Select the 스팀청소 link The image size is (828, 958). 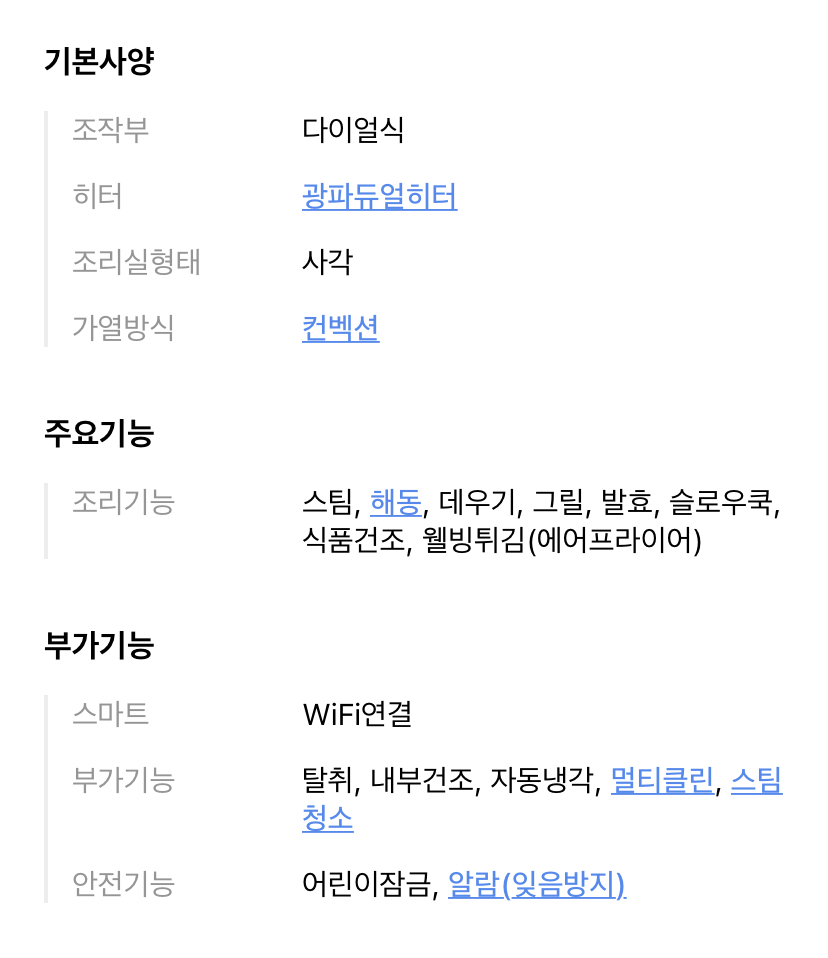(756, 780)
